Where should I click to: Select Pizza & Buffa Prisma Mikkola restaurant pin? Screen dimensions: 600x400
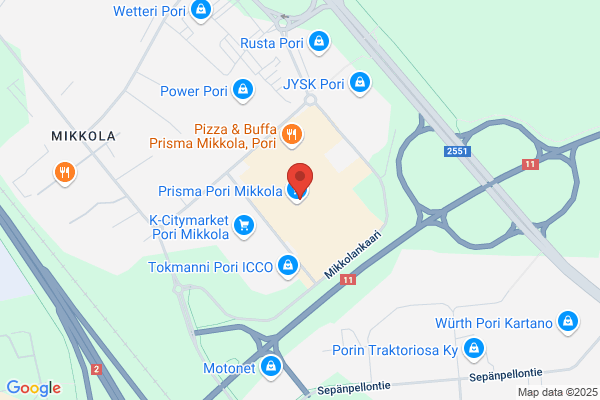pos(292,136)
